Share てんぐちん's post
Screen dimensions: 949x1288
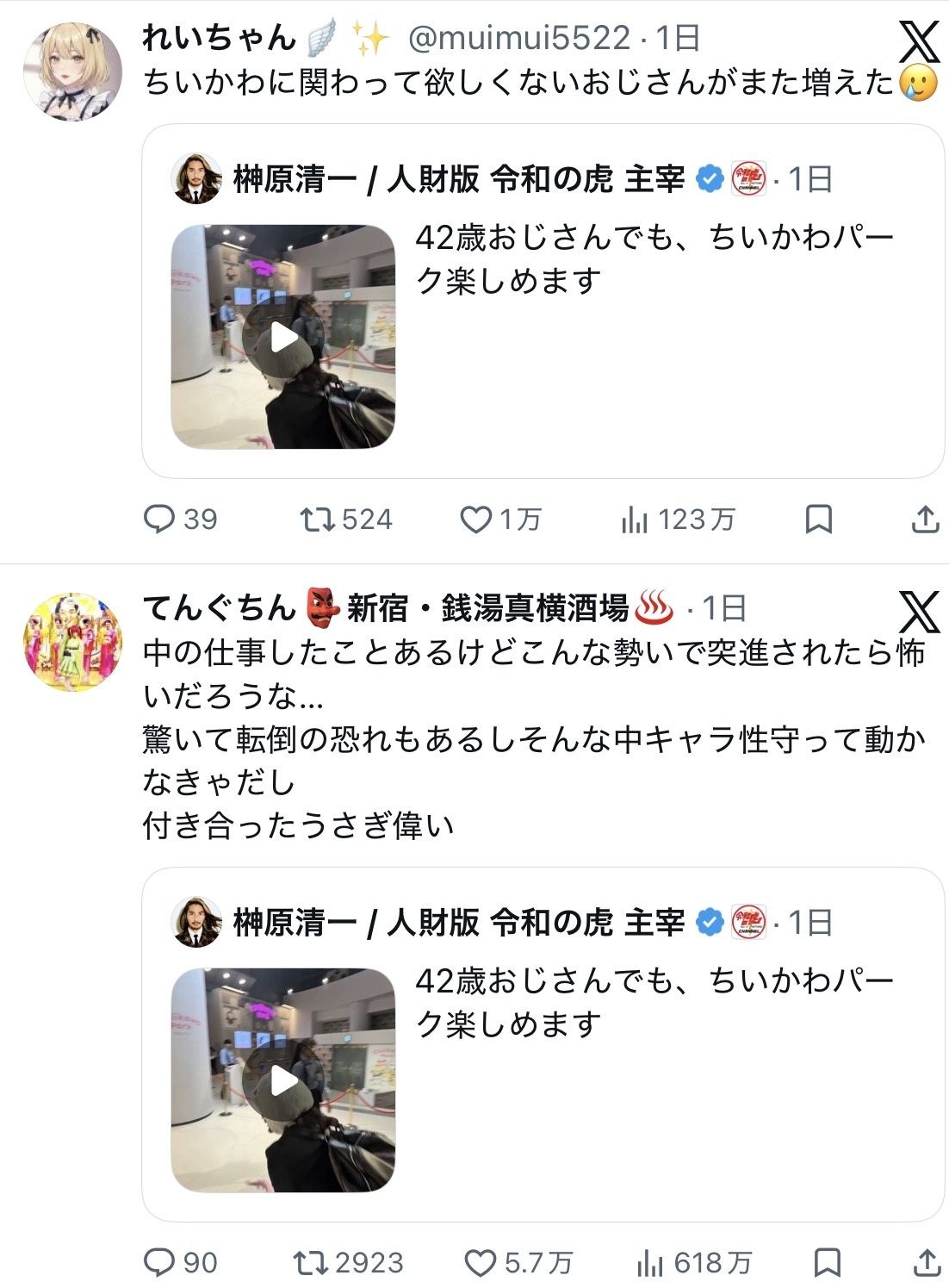coord(926,1263)
